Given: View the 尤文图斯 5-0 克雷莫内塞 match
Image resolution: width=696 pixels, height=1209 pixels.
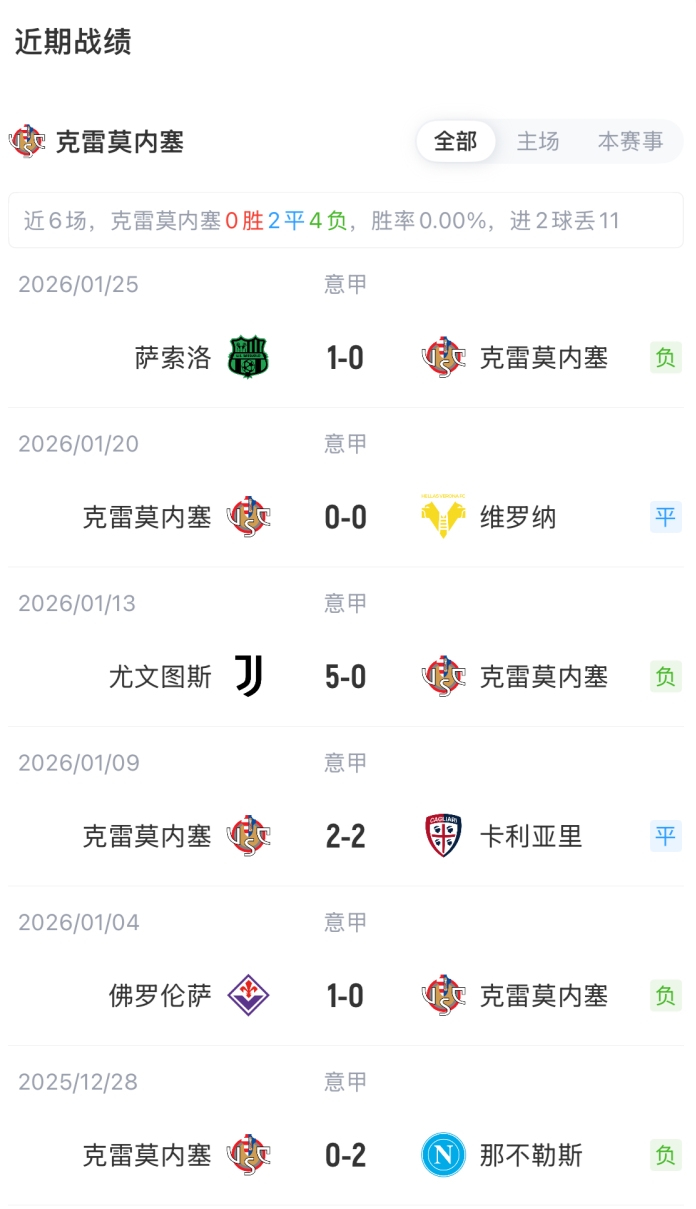Looking at the screenshot, I should tap(346, 677).
